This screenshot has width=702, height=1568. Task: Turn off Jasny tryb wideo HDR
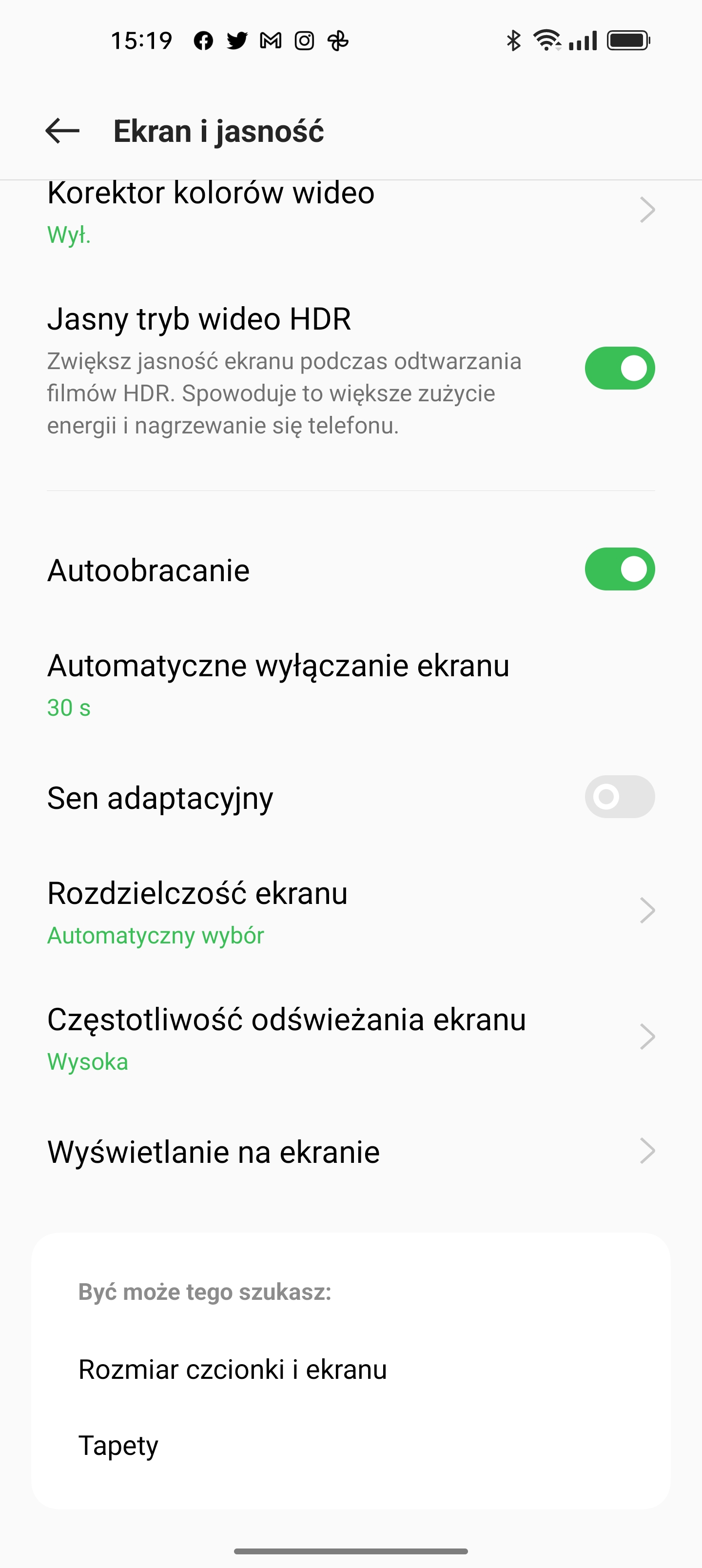(x=619, y=368)
